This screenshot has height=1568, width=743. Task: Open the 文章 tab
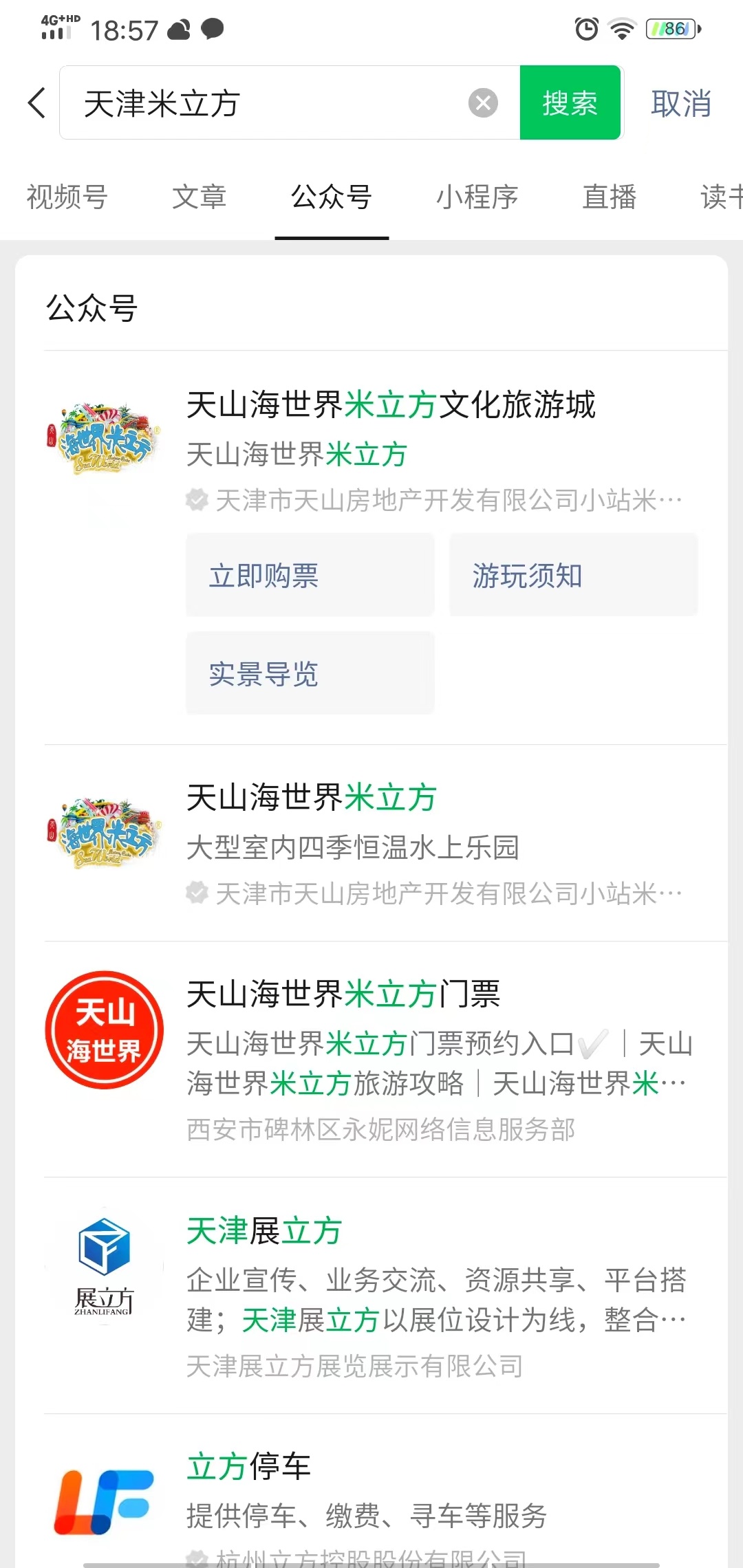coord(200,197)
